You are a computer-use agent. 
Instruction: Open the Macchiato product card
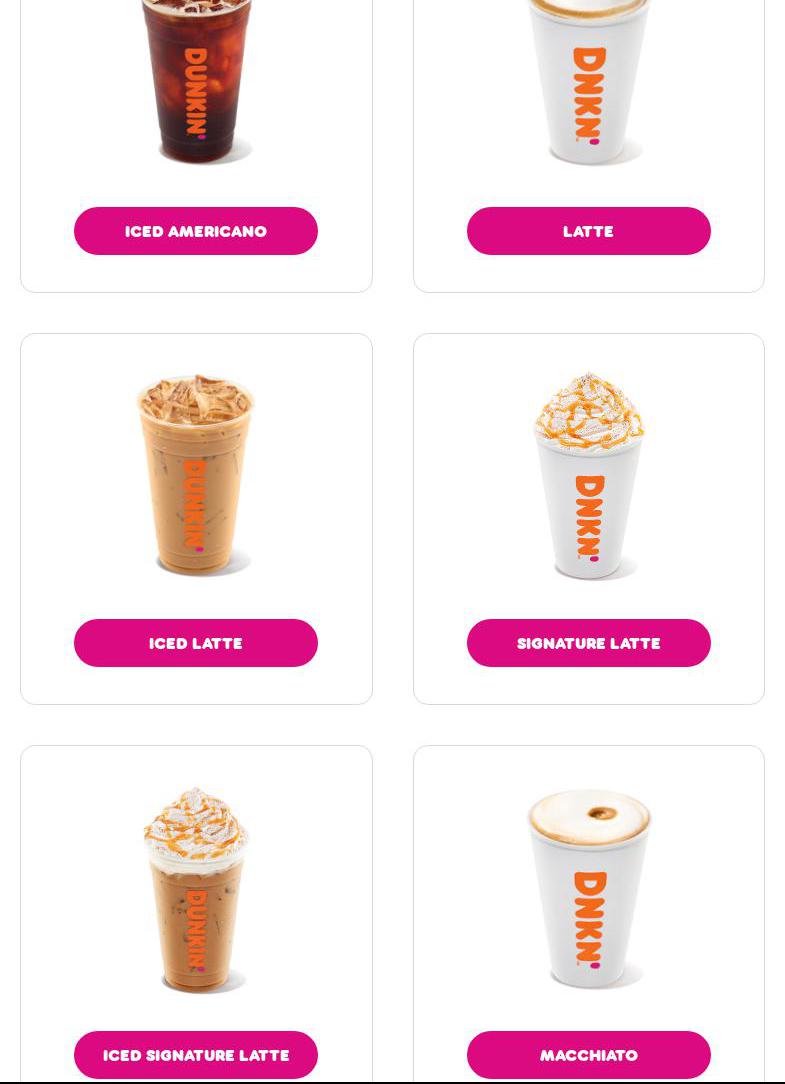click(588, 912)
